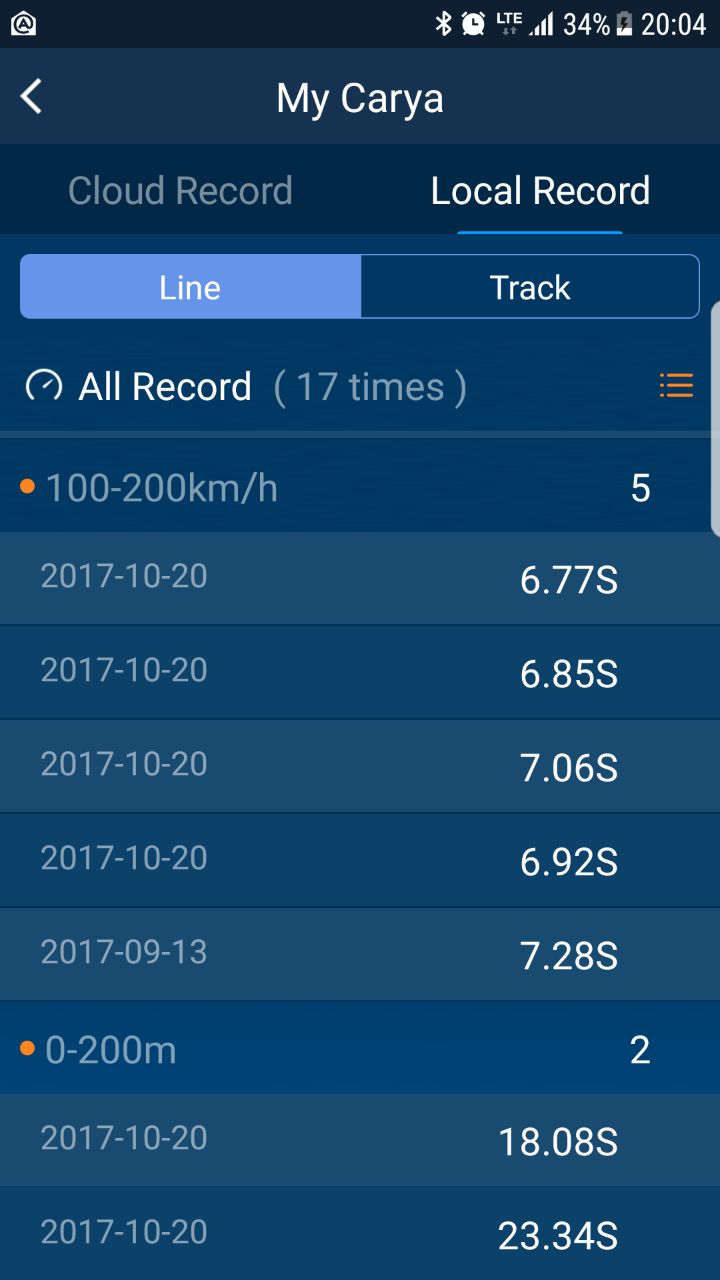Screen dimensions: 720x1280
Task: Collapse the 100-200km/h group header
Action: tap(360, 487)
